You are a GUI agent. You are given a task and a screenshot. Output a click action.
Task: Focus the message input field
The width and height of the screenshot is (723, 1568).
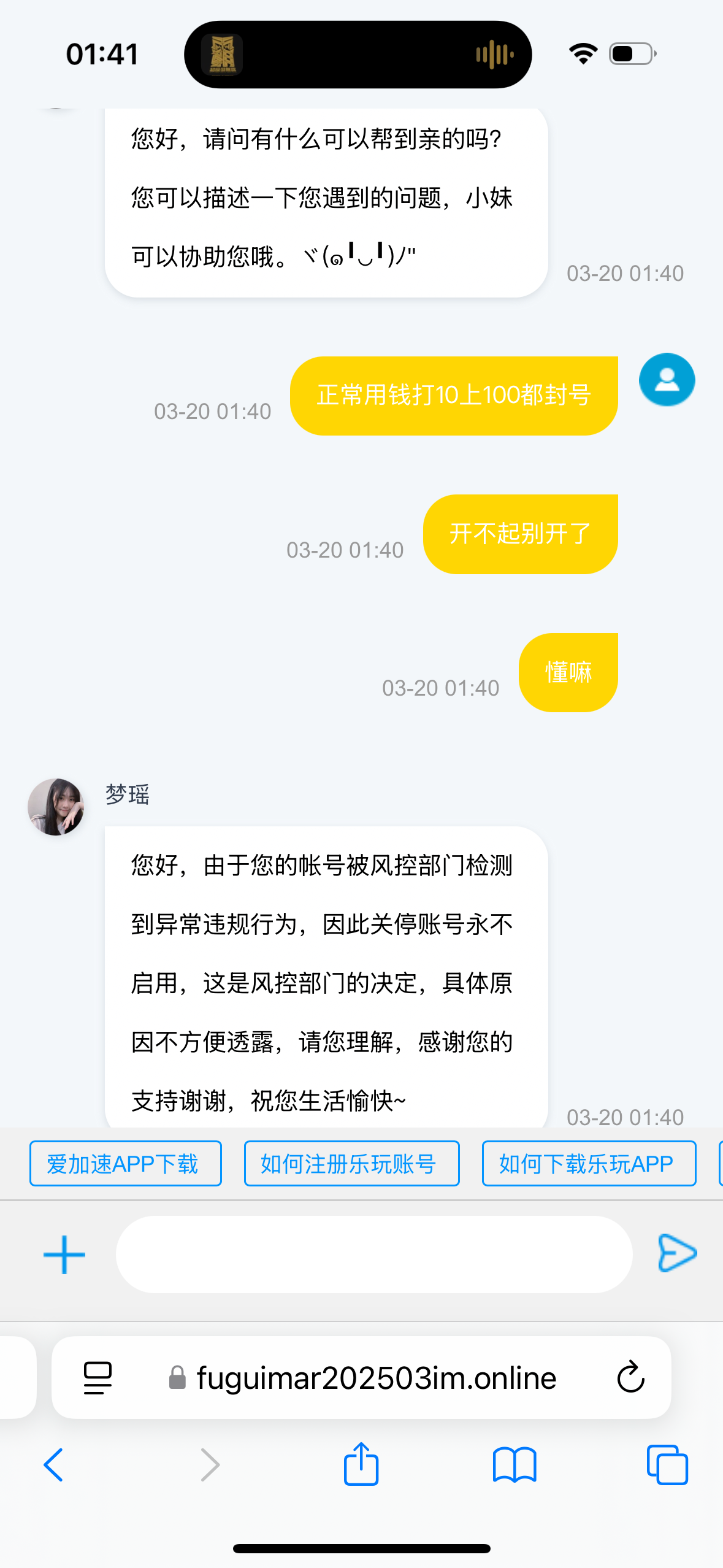tap(373, 1255)
